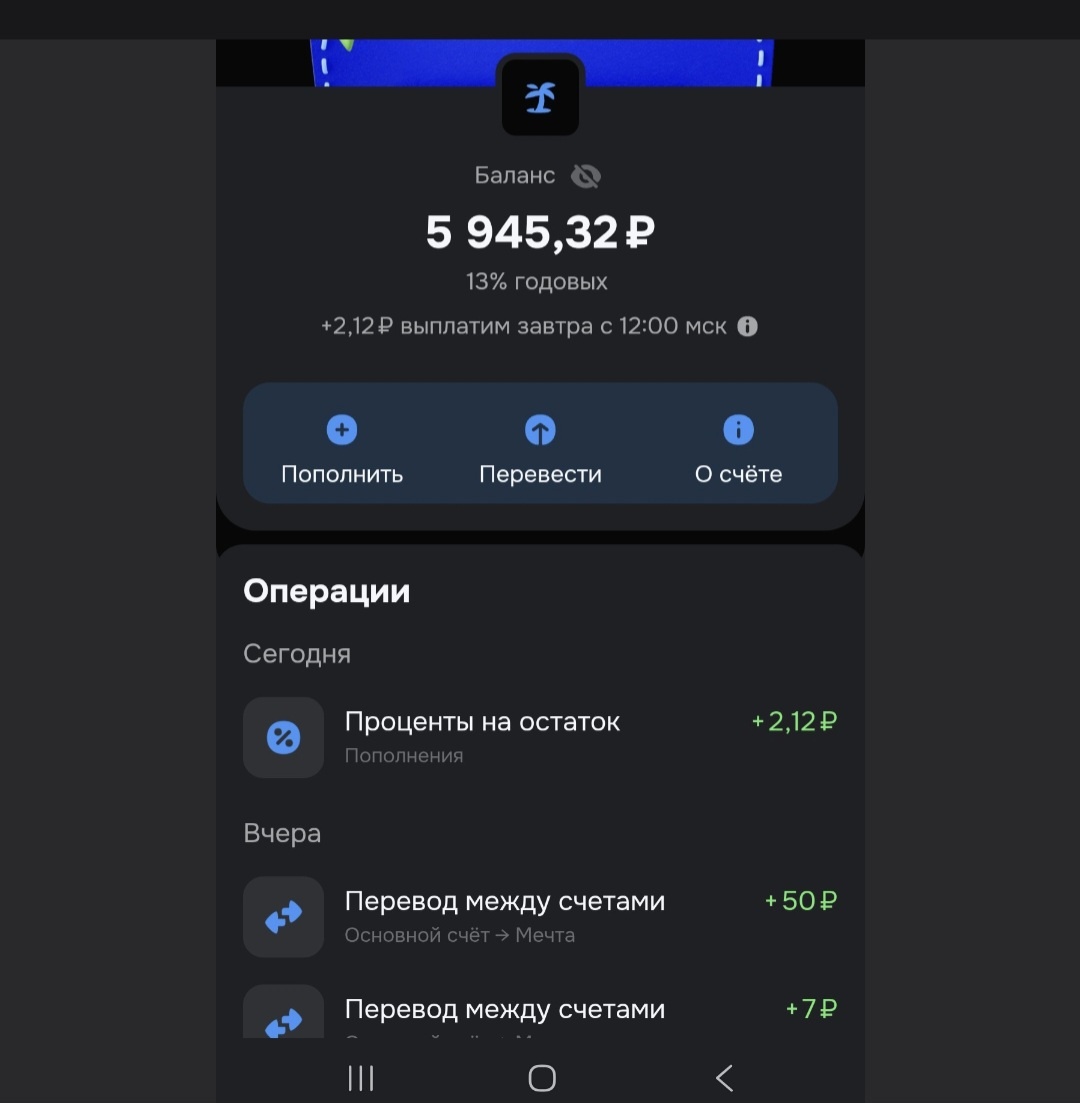The width and height of the screenshot is (1080, 1103).
Task: Tap the recents navigation button
Action: 360,1078
